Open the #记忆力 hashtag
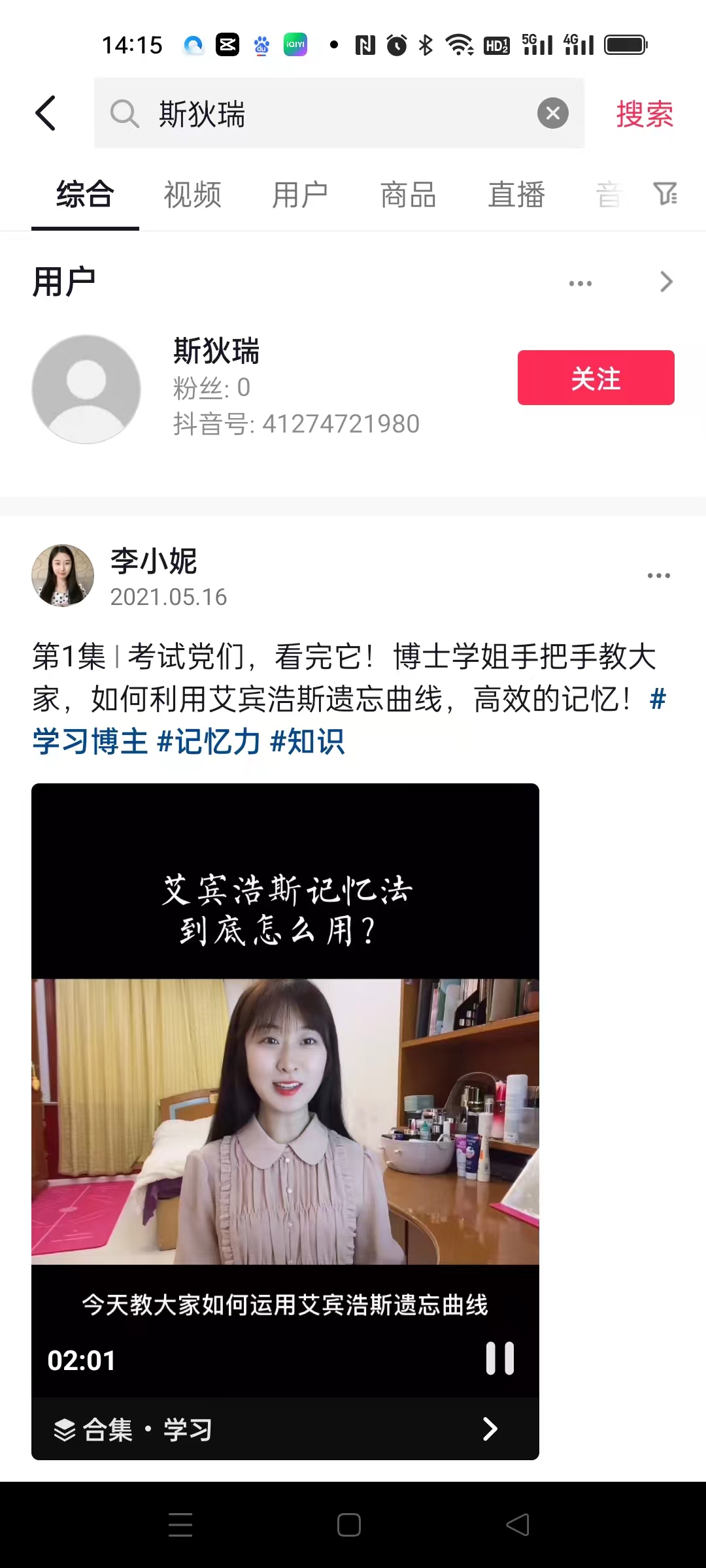 tap(209, 742)
